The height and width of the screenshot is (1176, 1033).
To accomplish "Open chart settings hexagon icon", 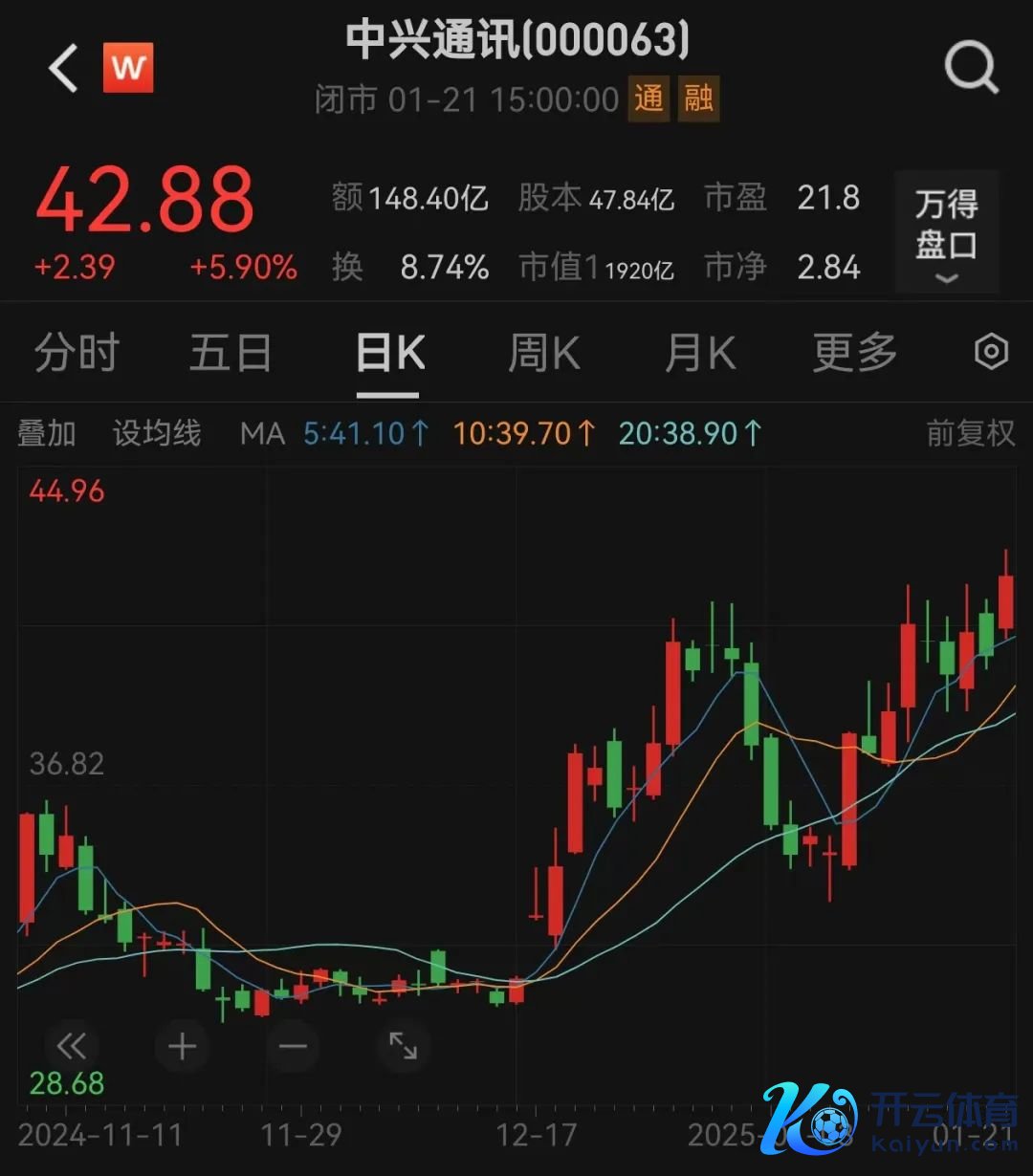I will 991,353.
